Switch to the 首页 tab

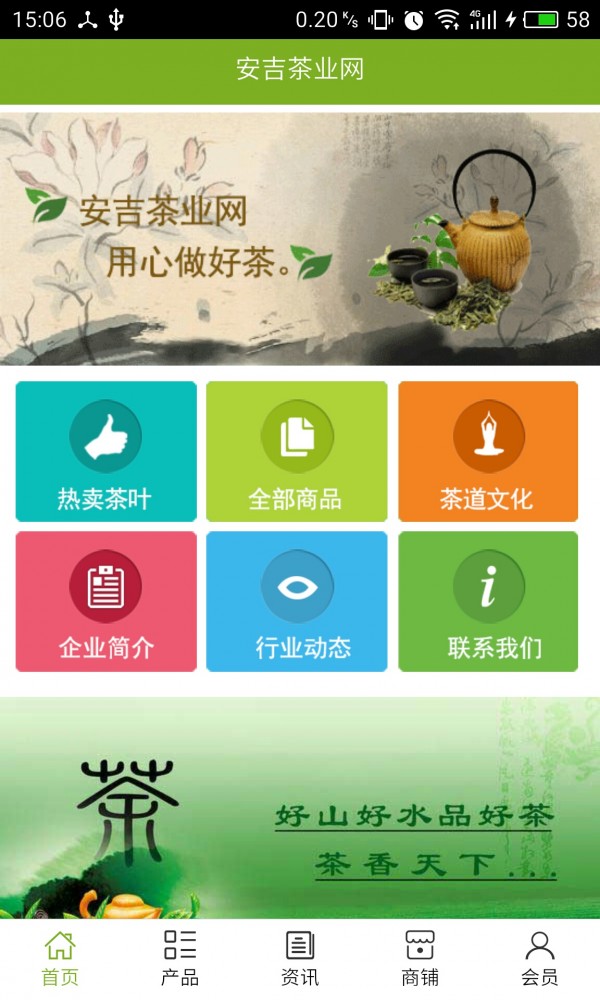[60, 958]
